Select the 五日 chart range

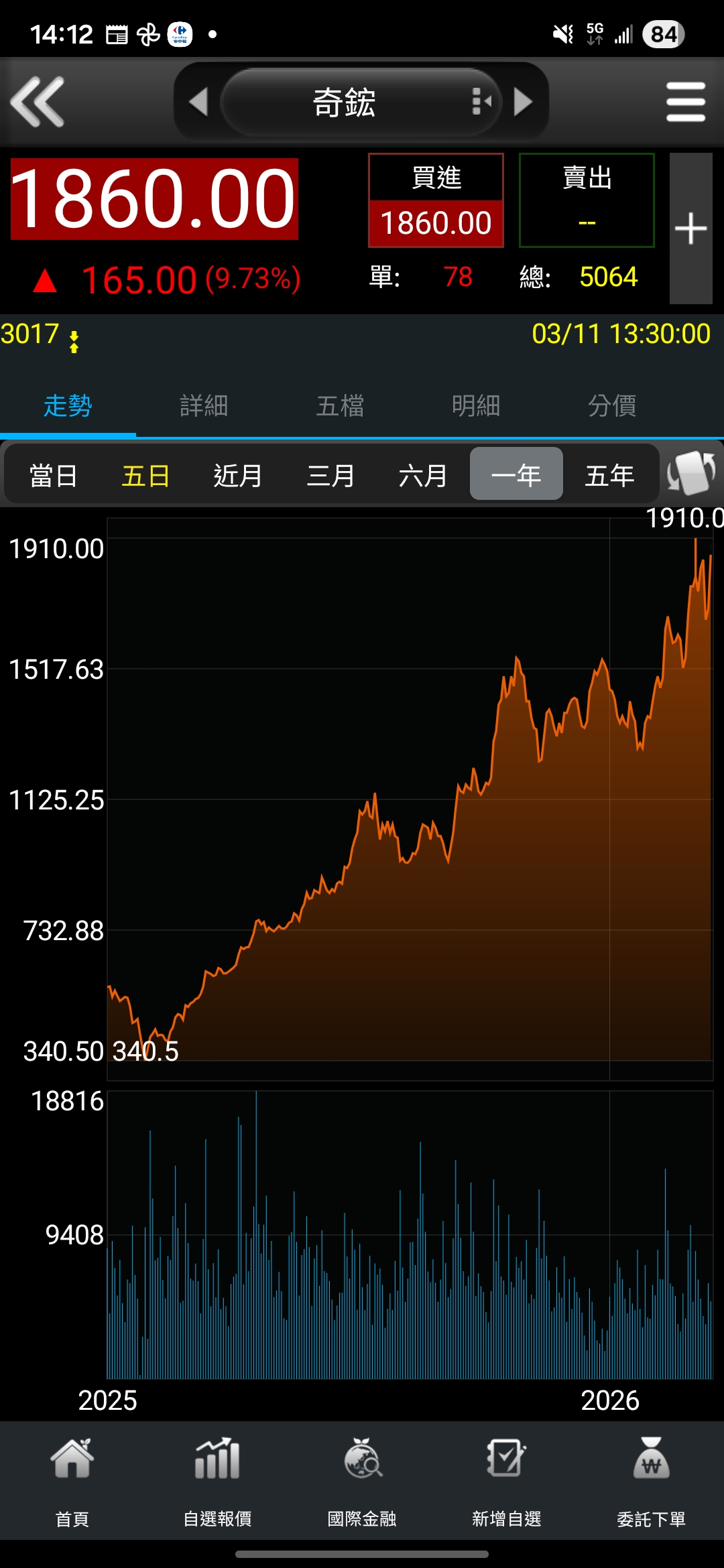[x=145, y=476]
